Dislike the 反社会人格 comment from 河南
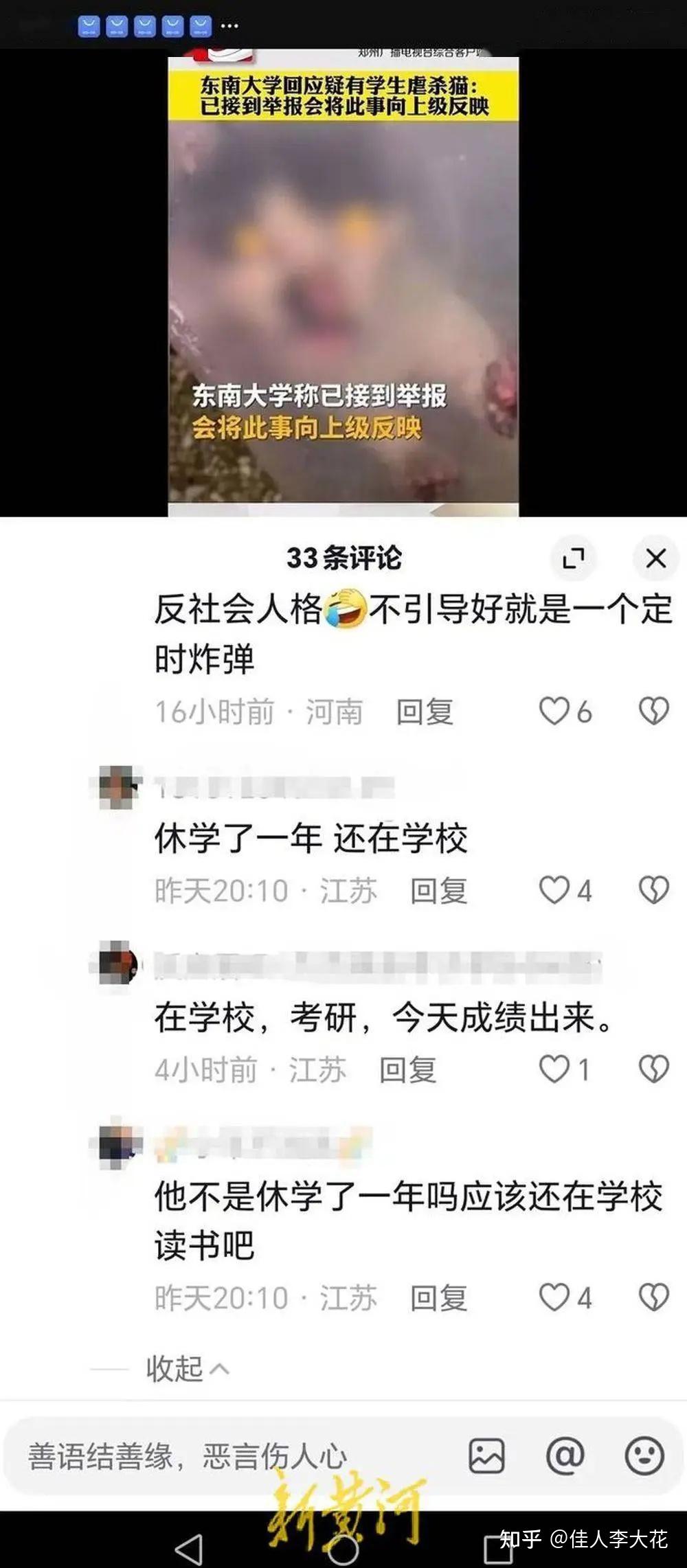 [x=653, y=712]
